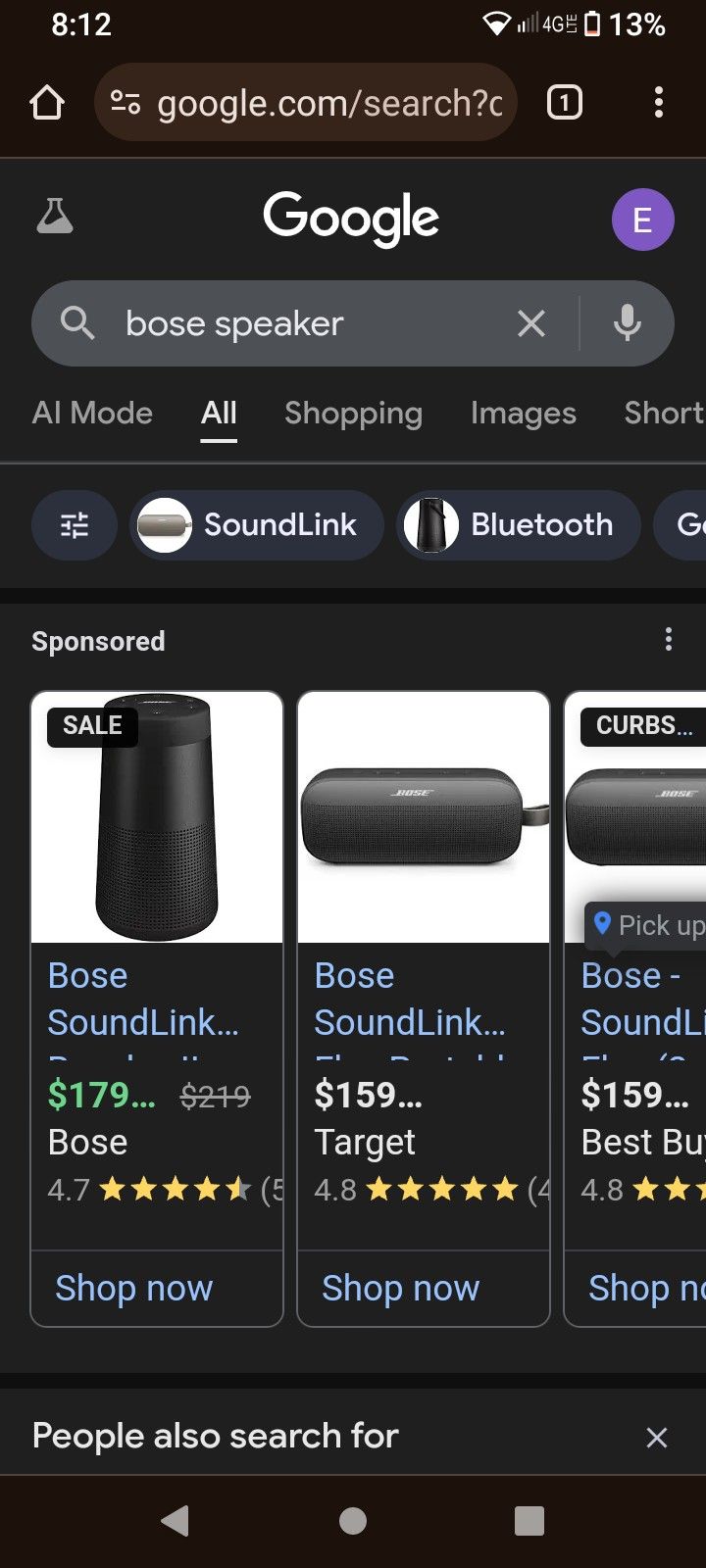
Task: Open the search filters icon left of SoundLink
Action: [75, 525]
